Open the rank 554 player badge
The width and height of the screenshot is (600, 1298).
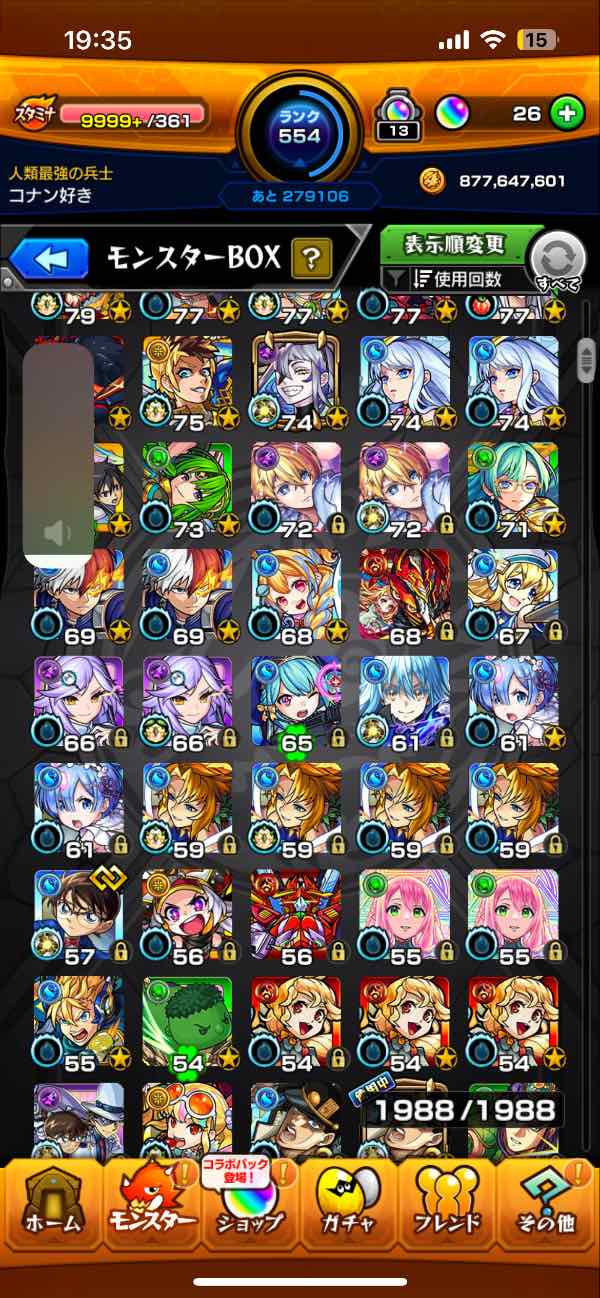pos(299,128)
